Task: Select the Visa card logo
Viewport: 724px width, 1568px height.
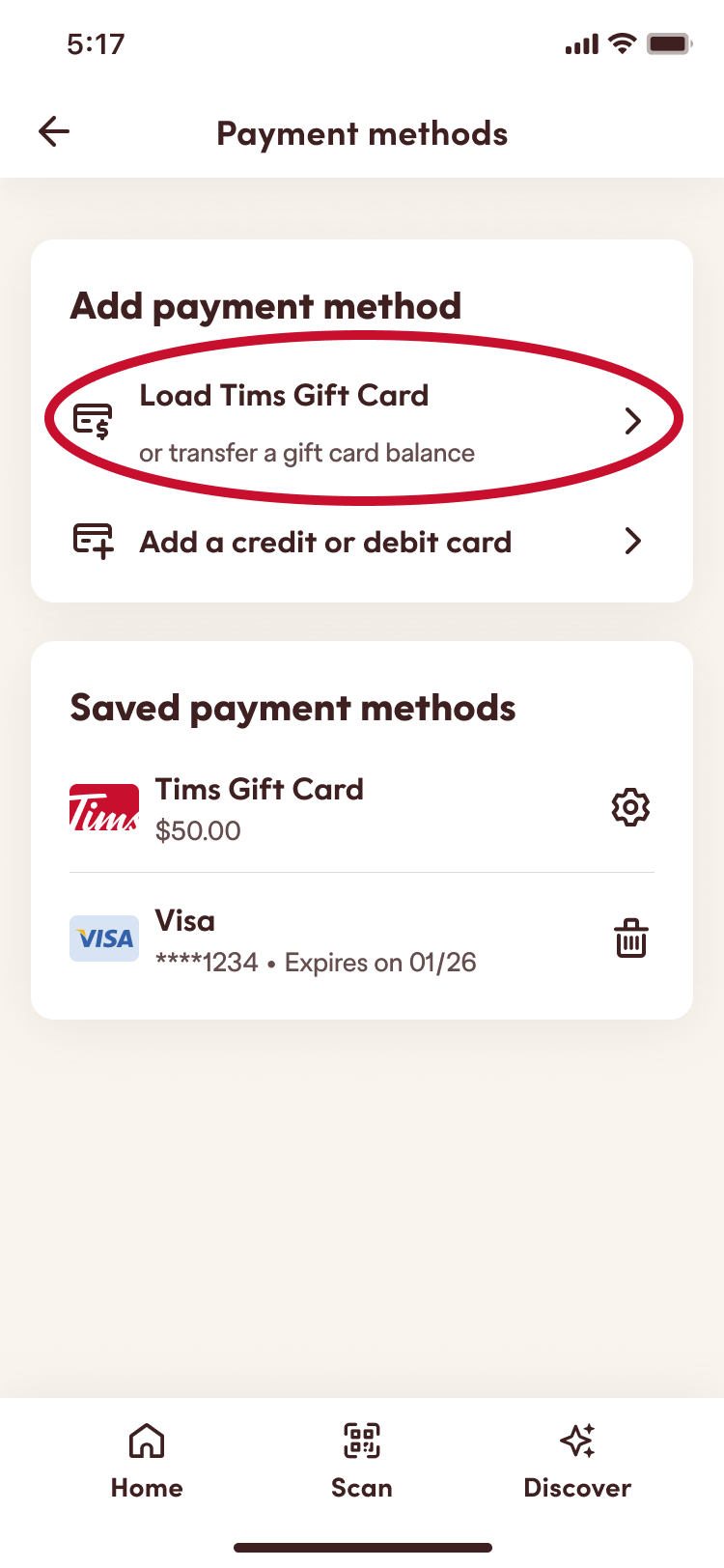Action: [x=103, y=938]
